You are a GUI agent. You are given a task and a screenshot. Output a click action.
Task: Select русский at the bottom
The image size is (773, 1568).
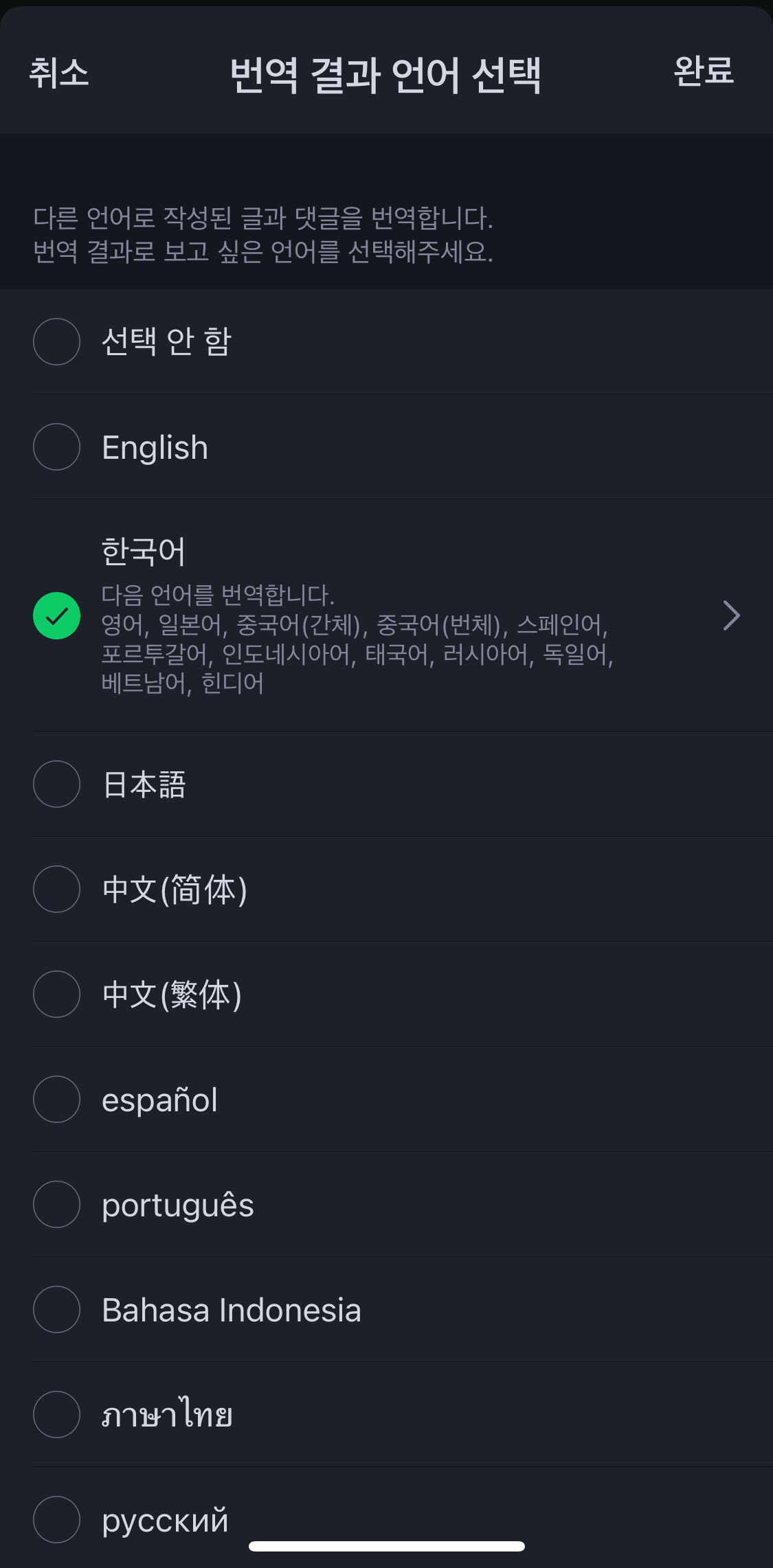57,1520
